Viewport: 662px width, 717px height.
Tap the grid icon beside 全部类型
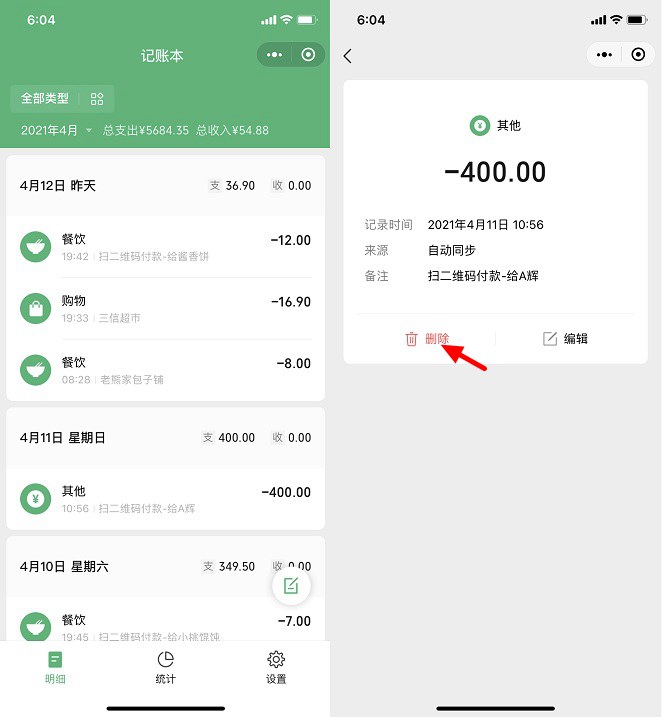[97, 99]
